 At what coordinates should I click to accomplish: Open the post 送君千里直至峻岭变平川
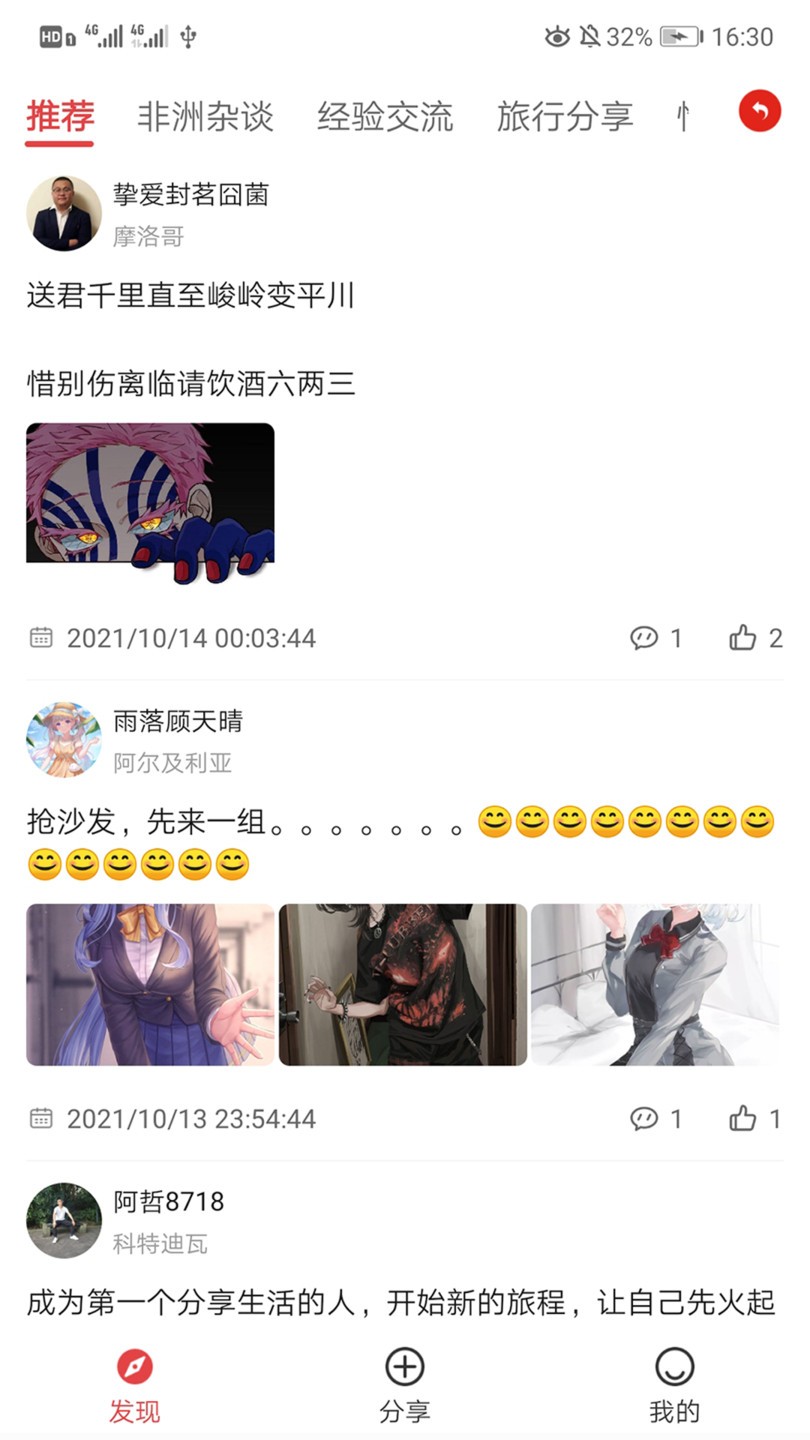click(190, 297)
